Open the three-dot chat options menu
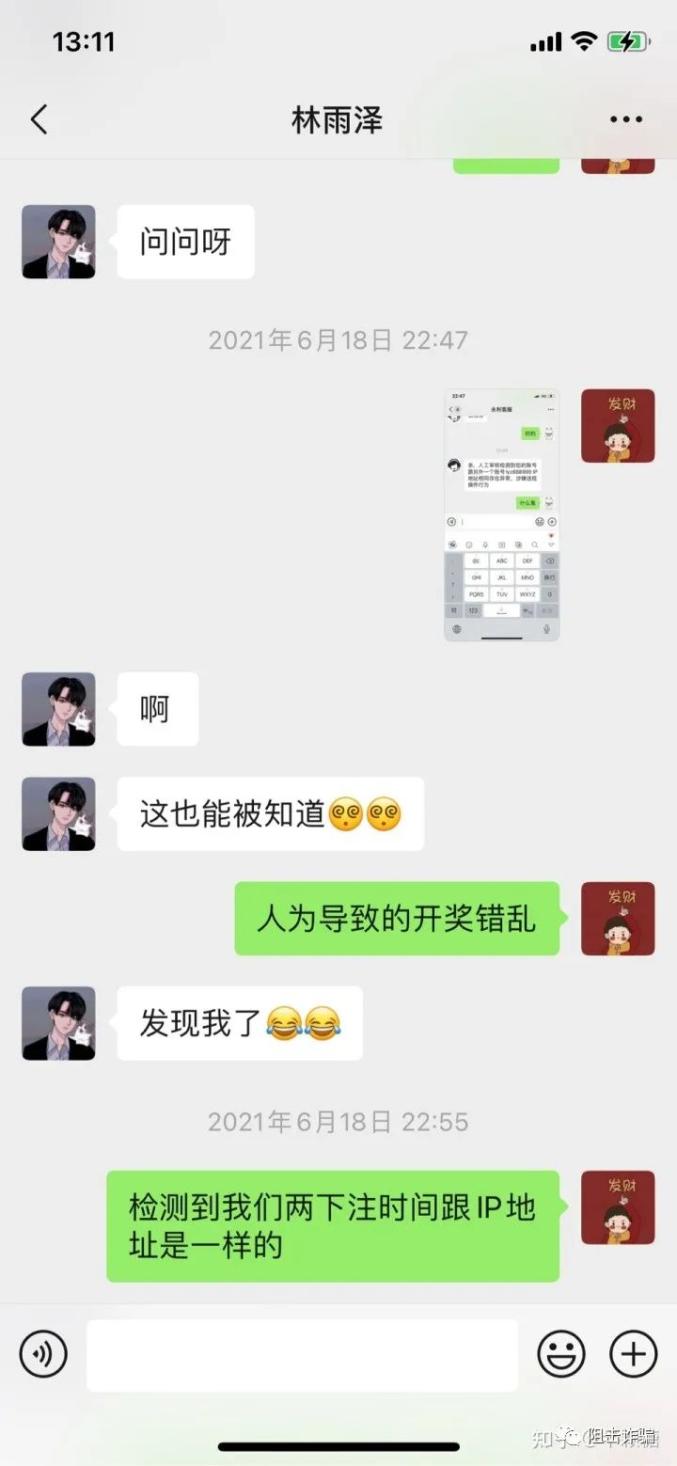 (x=626, y=120)
